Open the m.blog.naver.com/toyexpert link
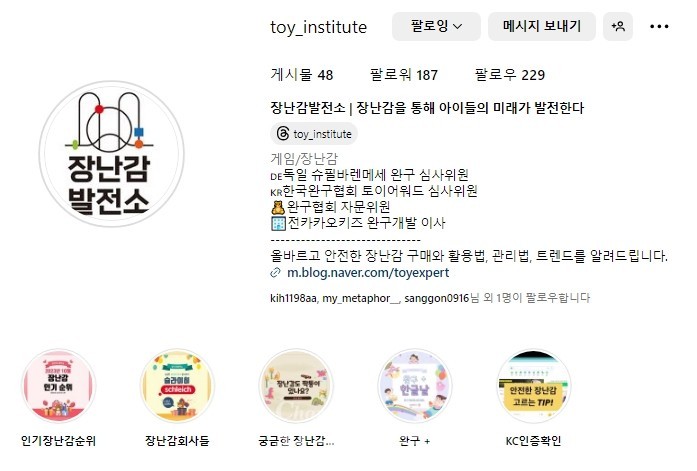This screenshot has height=471, width=697. tap(367, 272)
